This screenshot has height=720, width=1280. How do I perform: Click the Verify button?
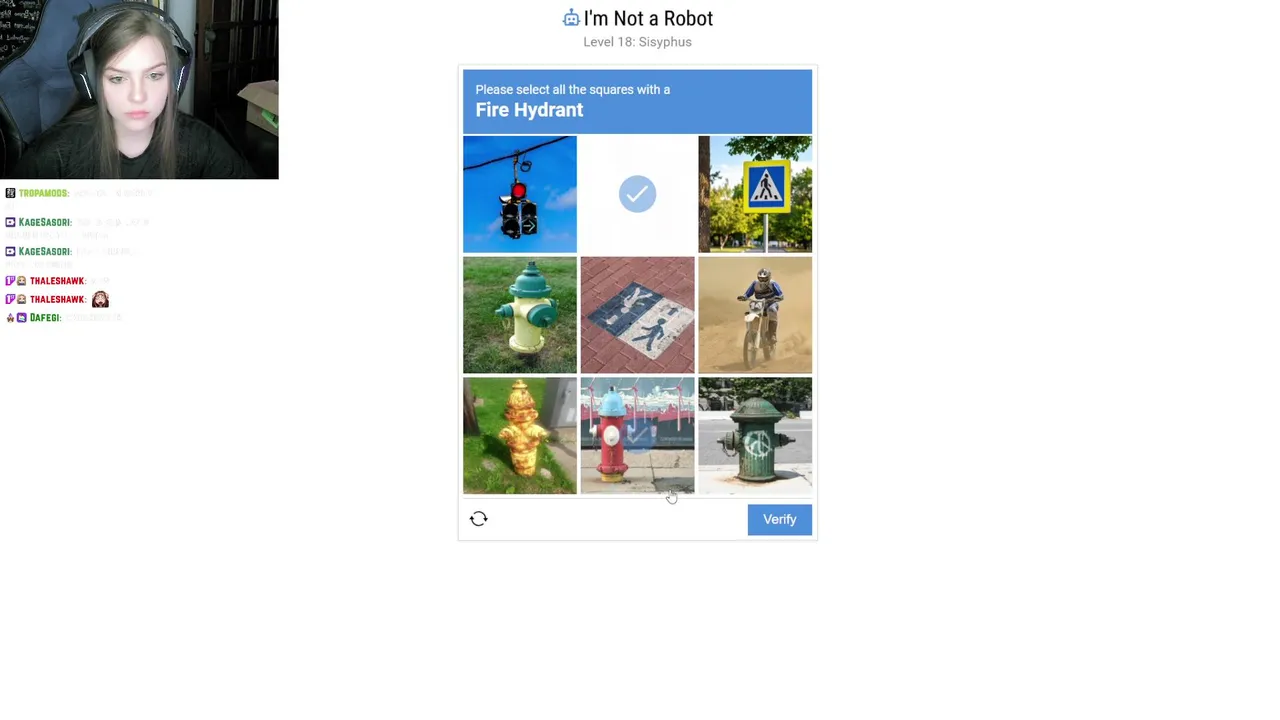[x=779, y=519]
